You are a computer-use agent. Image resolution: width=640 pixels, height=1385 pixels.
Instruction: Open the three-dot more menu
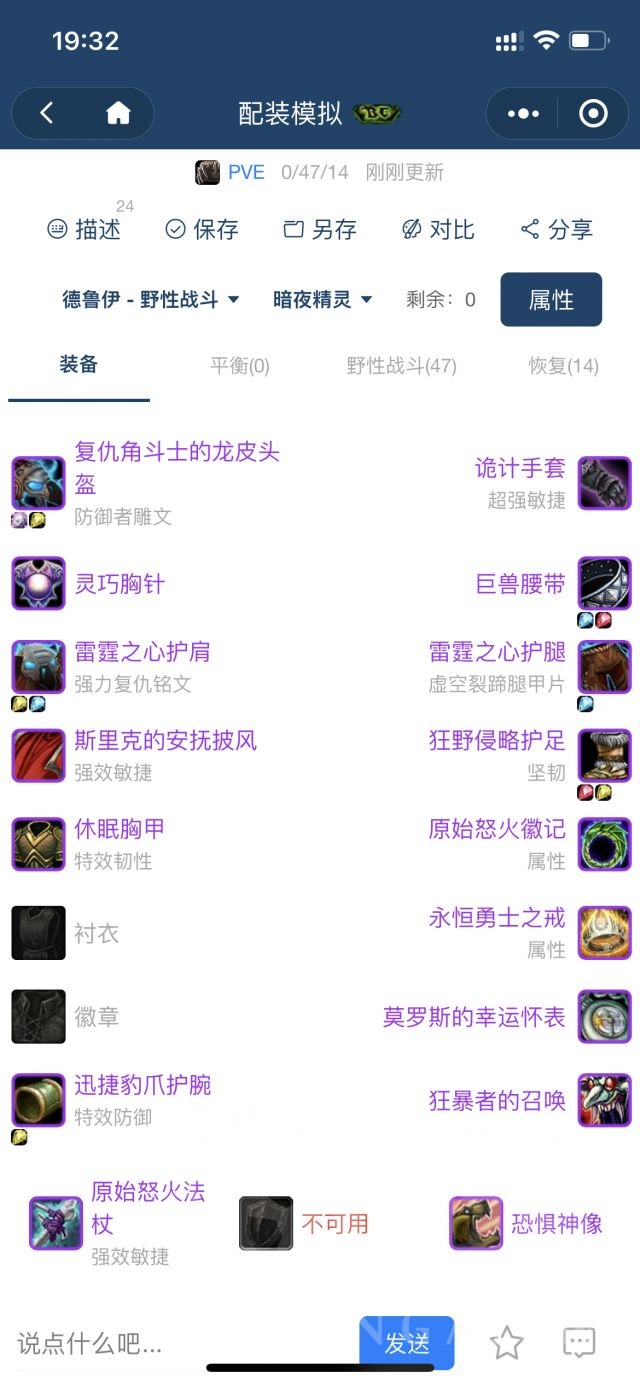pyautogui.click(x=523, y=114)
